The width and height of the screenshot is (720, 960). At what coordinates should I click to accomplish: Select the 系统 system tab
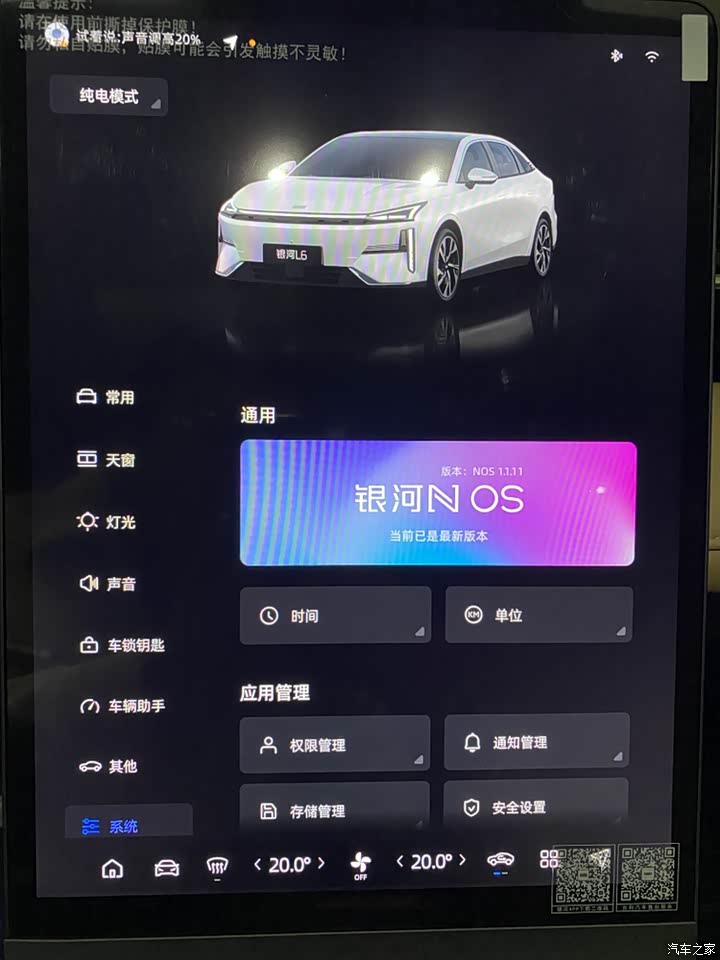click(x=111, y=827)
